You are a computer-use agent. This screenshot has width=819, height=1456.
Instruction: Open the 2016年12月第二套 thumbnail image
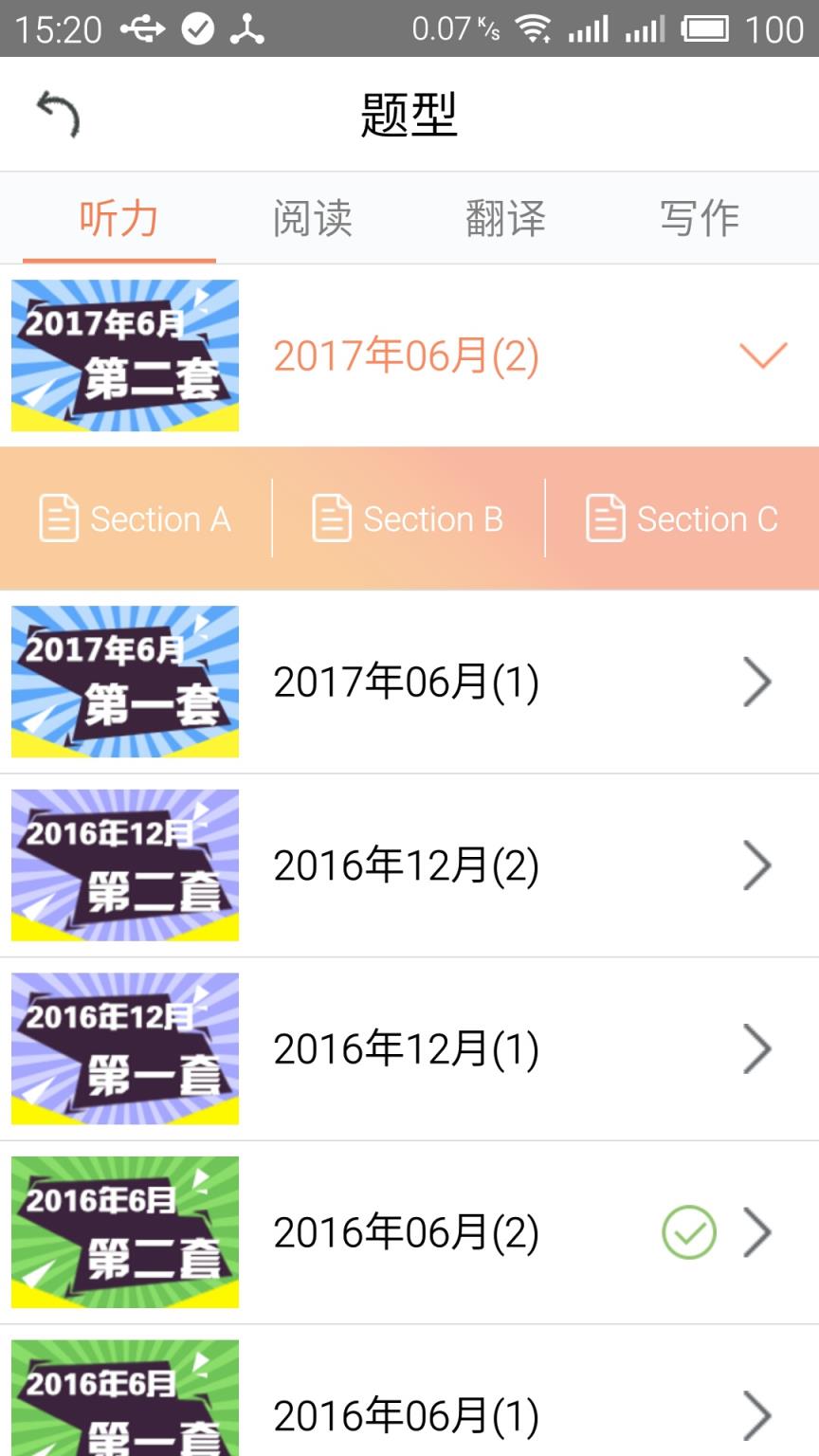pos(124,864)
